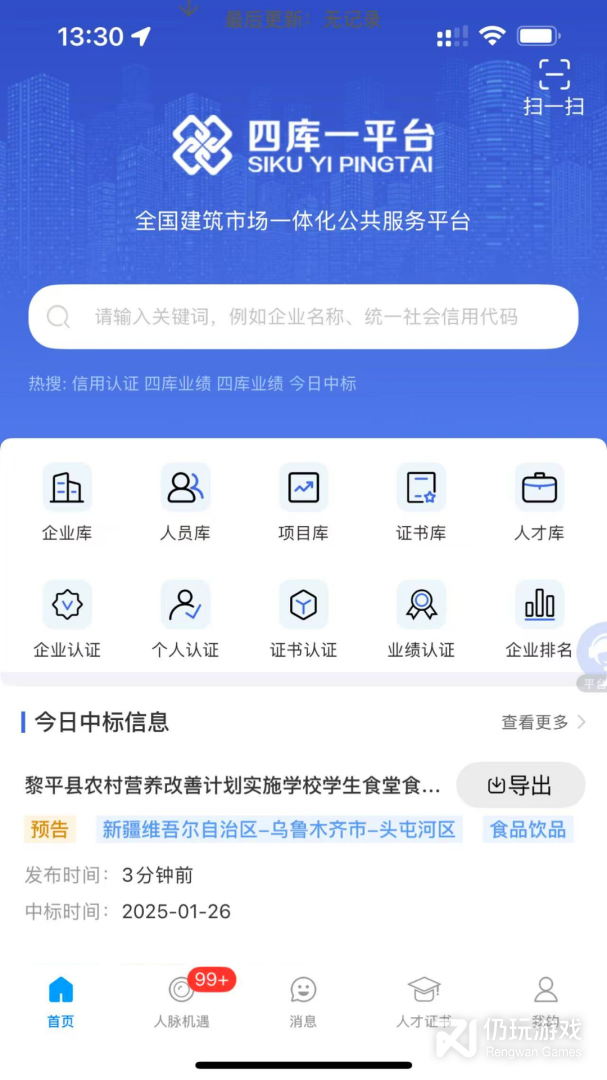Go to 证书认证 verification
Screen dimensions: 607x1080
pos(303,620)
